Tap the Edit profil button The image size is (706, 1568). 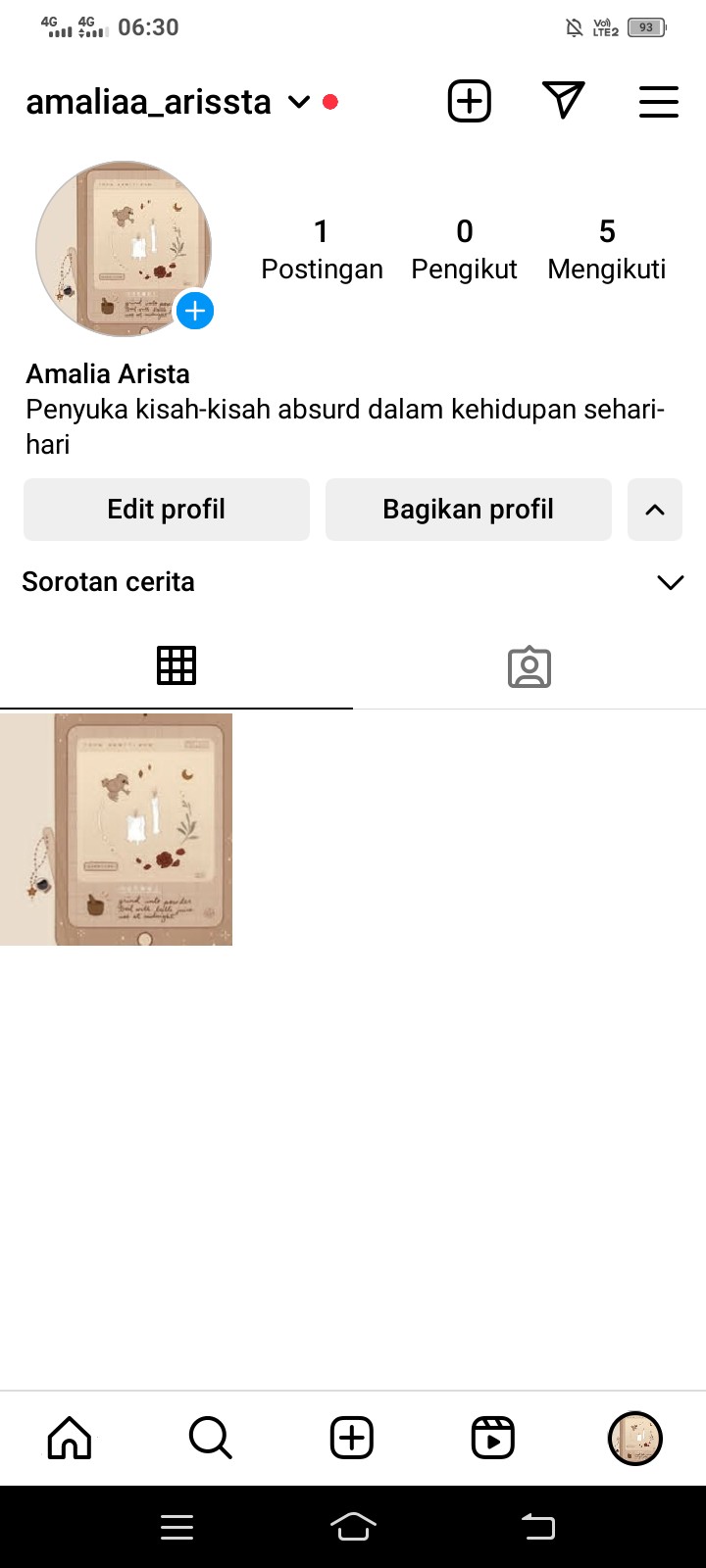[167, 510]
